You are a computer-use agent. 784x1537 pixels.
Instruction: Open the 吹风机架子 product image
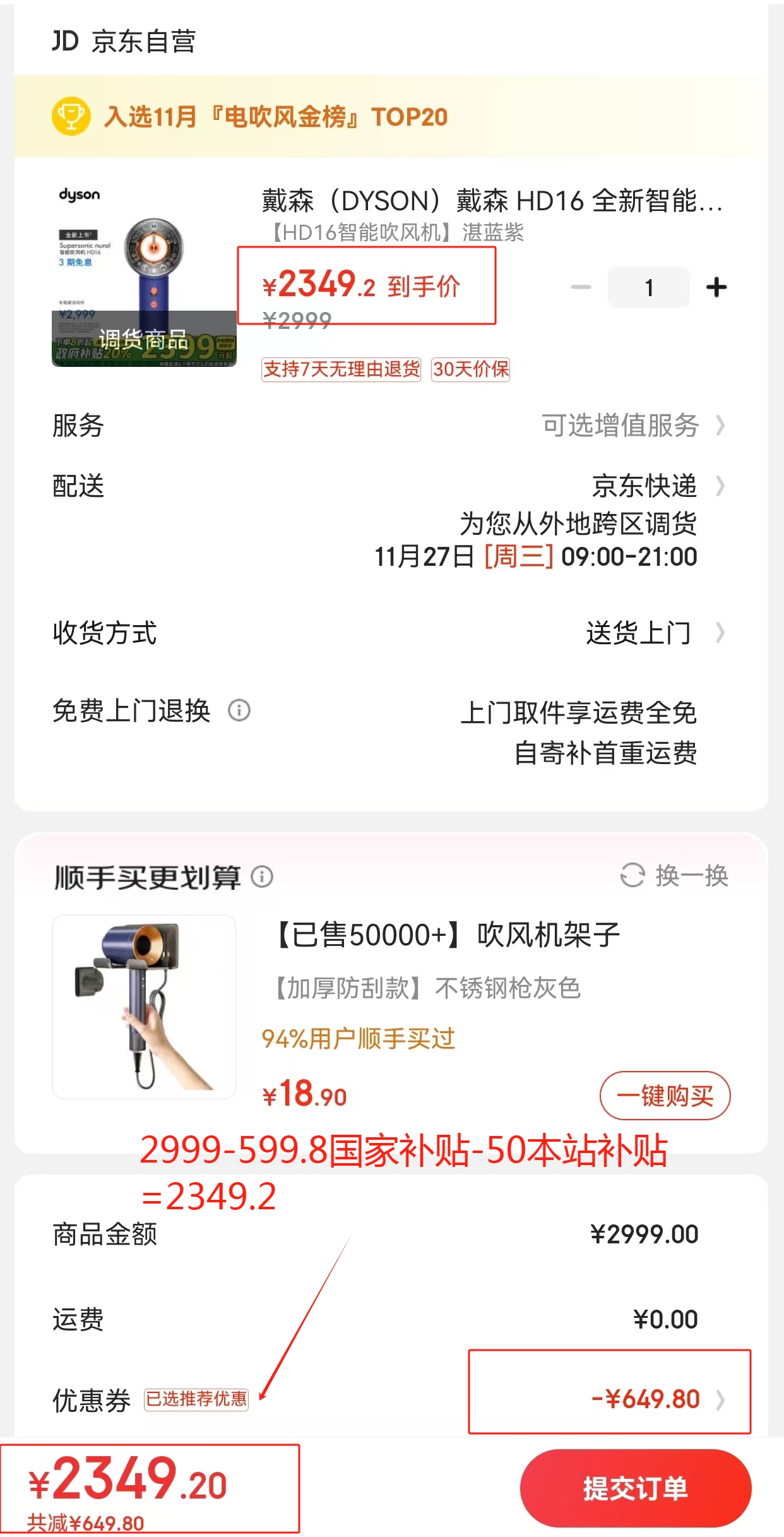(144, 1007)
